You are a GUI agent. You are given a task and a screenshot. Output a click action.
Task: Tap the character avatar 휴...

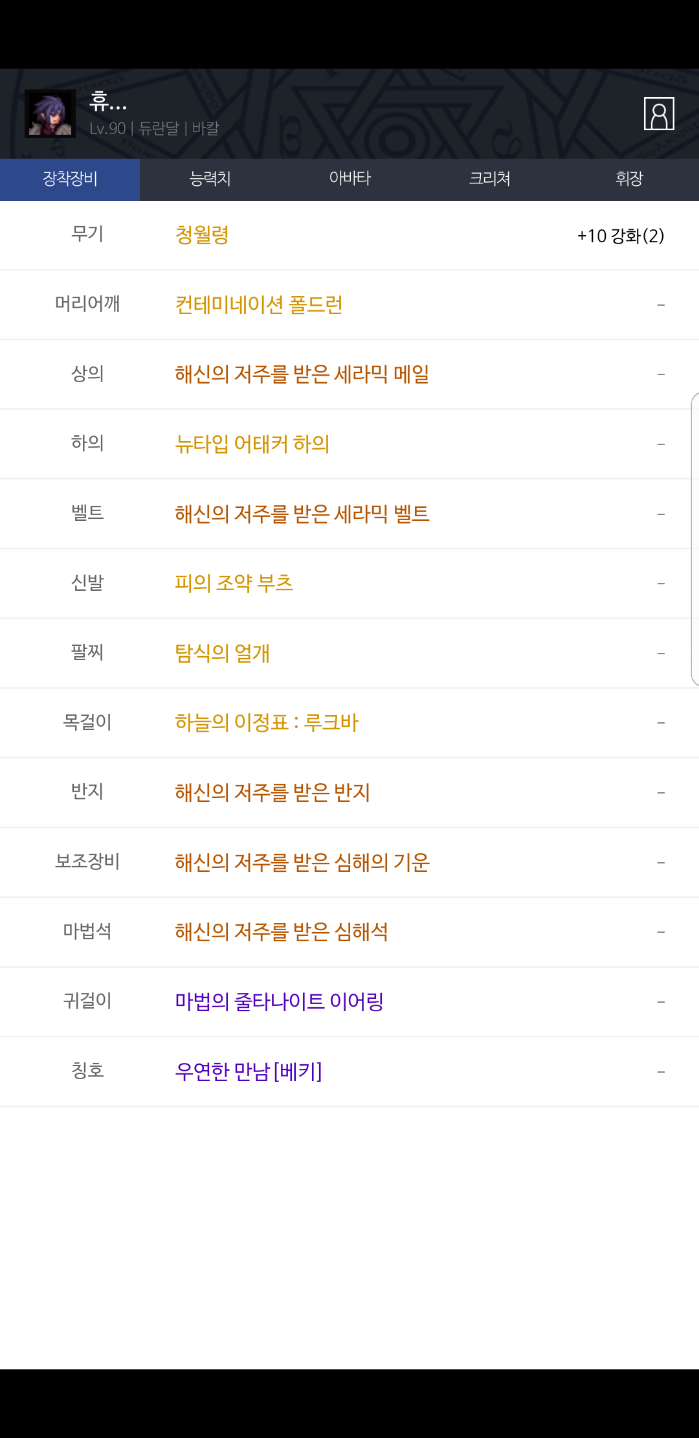click(x=50, y=114)
